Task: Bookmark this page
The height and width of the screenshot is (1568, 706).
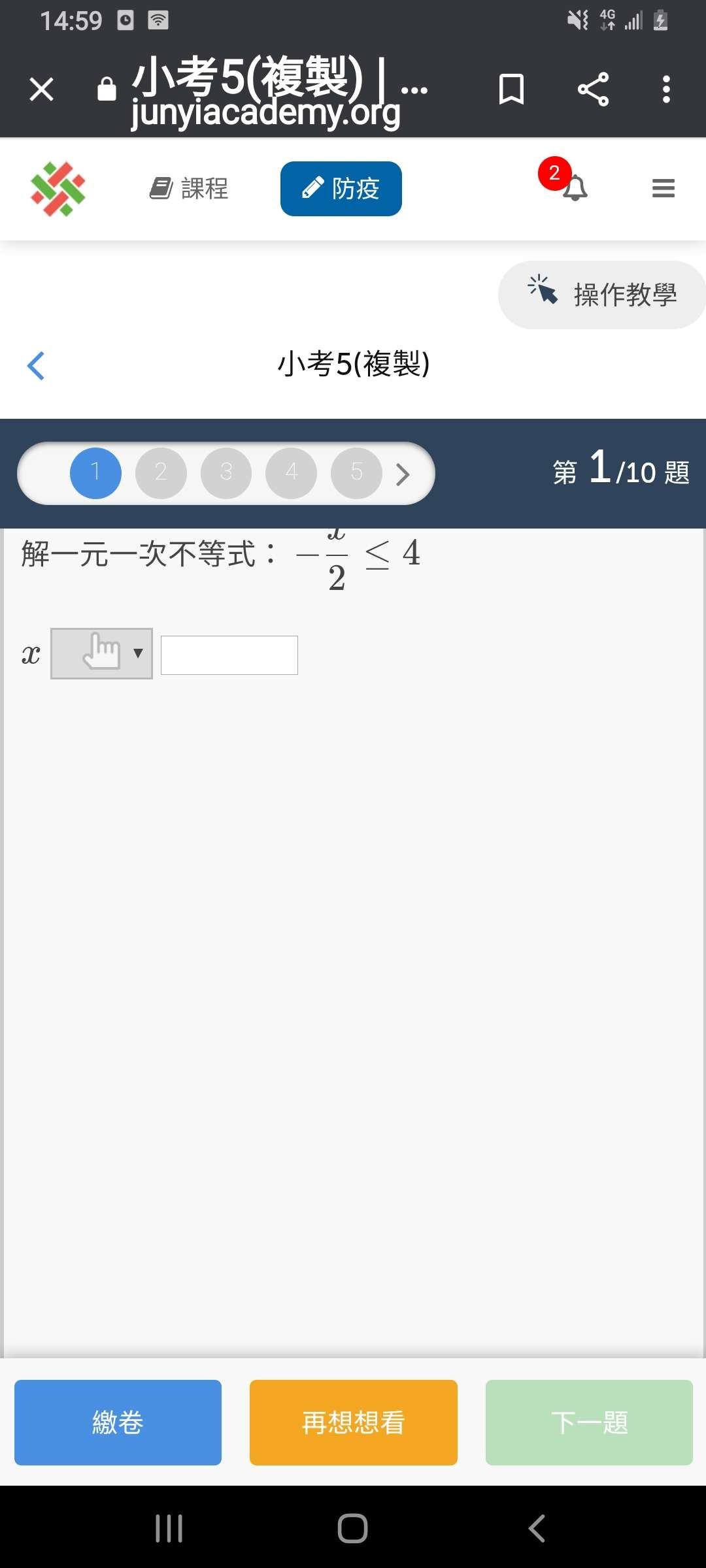Action: [511, 90]
